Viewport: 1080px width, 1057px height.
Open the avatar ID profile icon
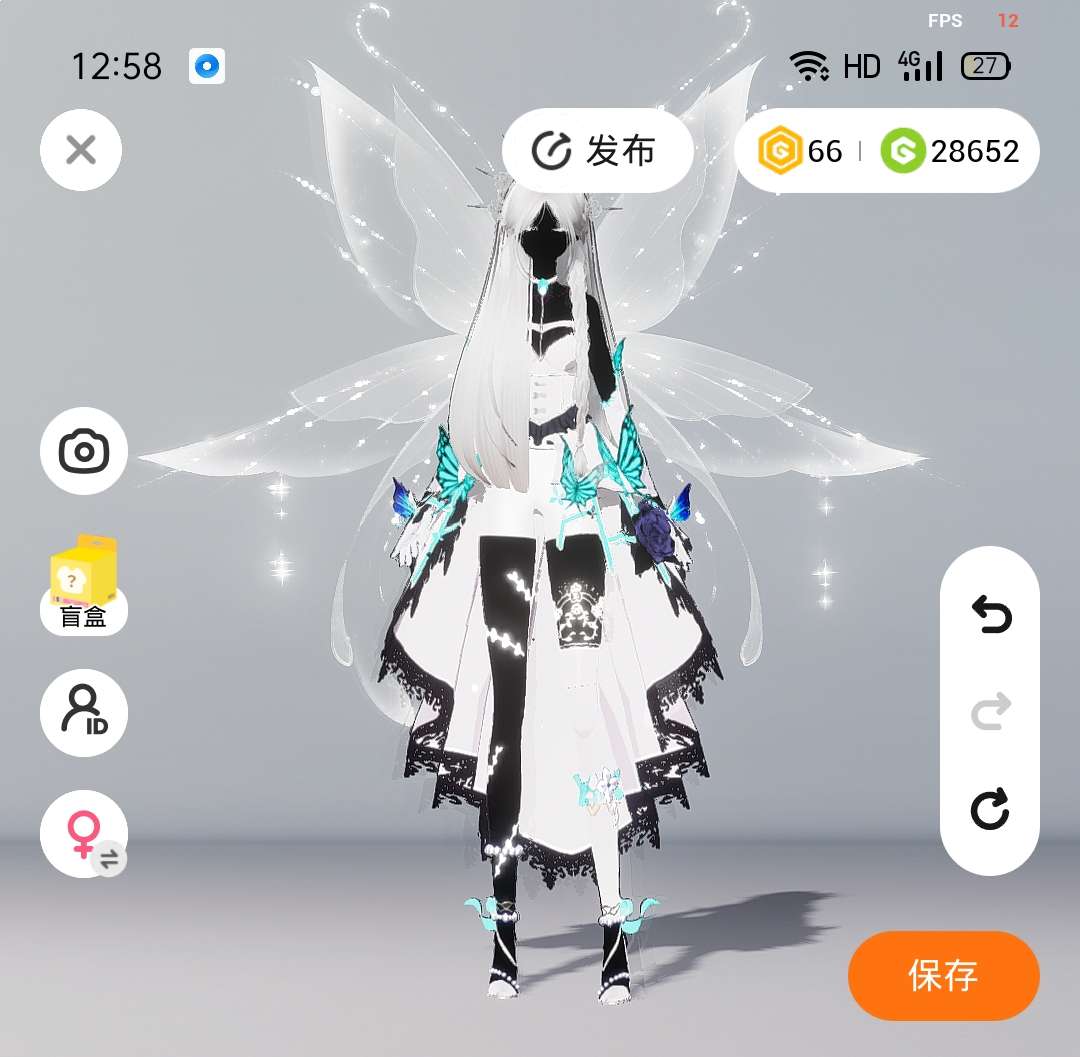[x=84, y=712]
